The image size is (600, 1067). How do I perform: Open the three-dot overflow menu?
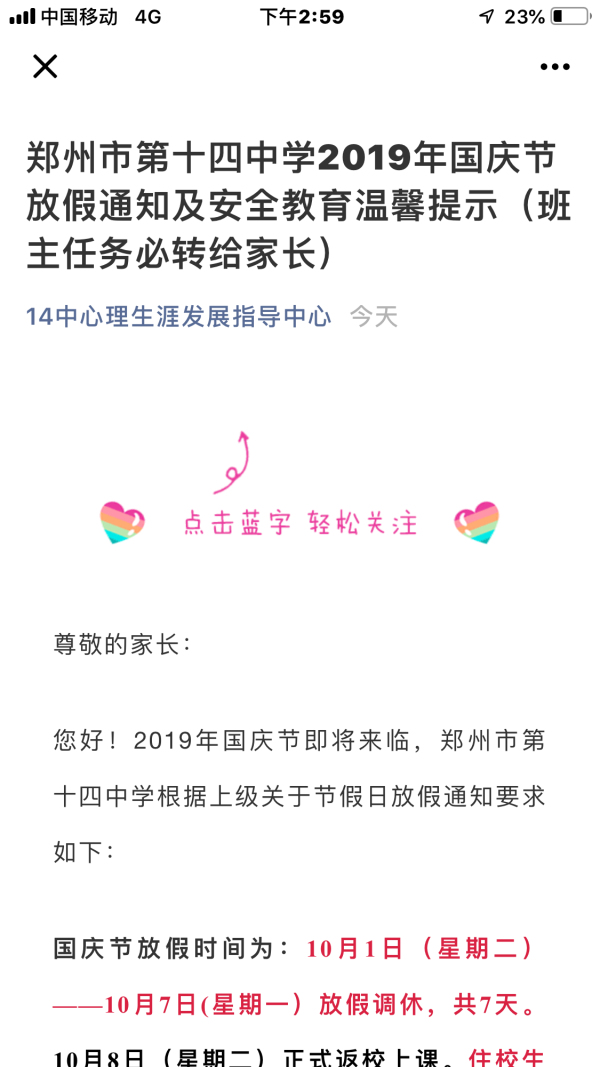click(x=554, y=67)
